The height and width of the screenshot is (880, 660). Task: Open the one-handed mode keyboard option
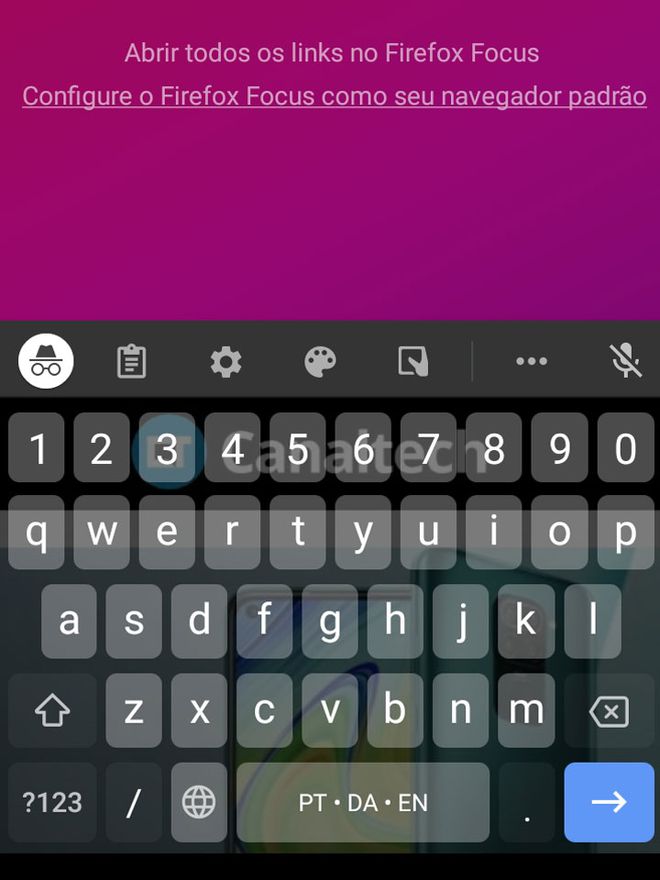click(x=413, y=361)
